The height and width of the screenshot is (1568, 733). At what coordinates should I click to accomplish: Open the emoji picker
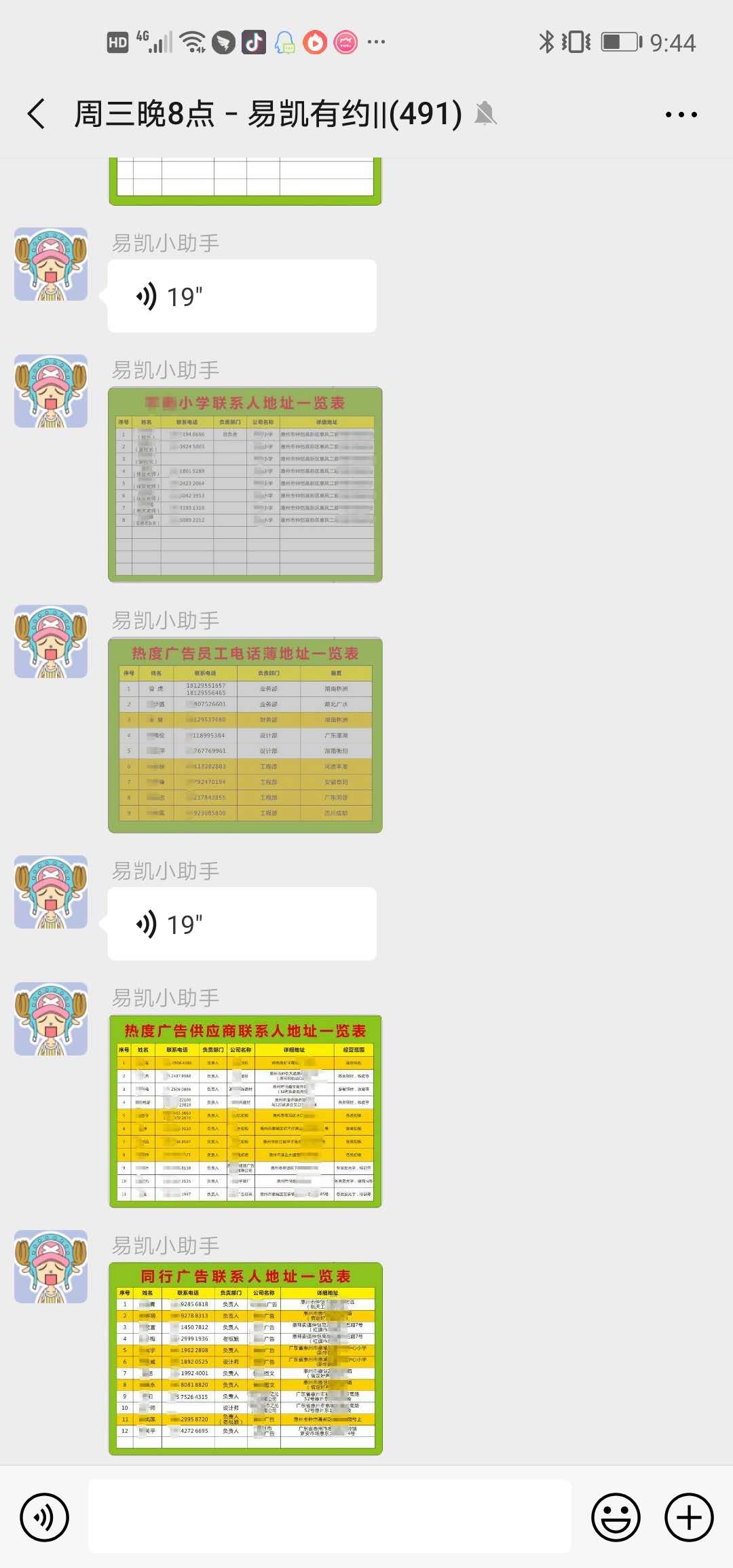click(x=616, y=1517)
